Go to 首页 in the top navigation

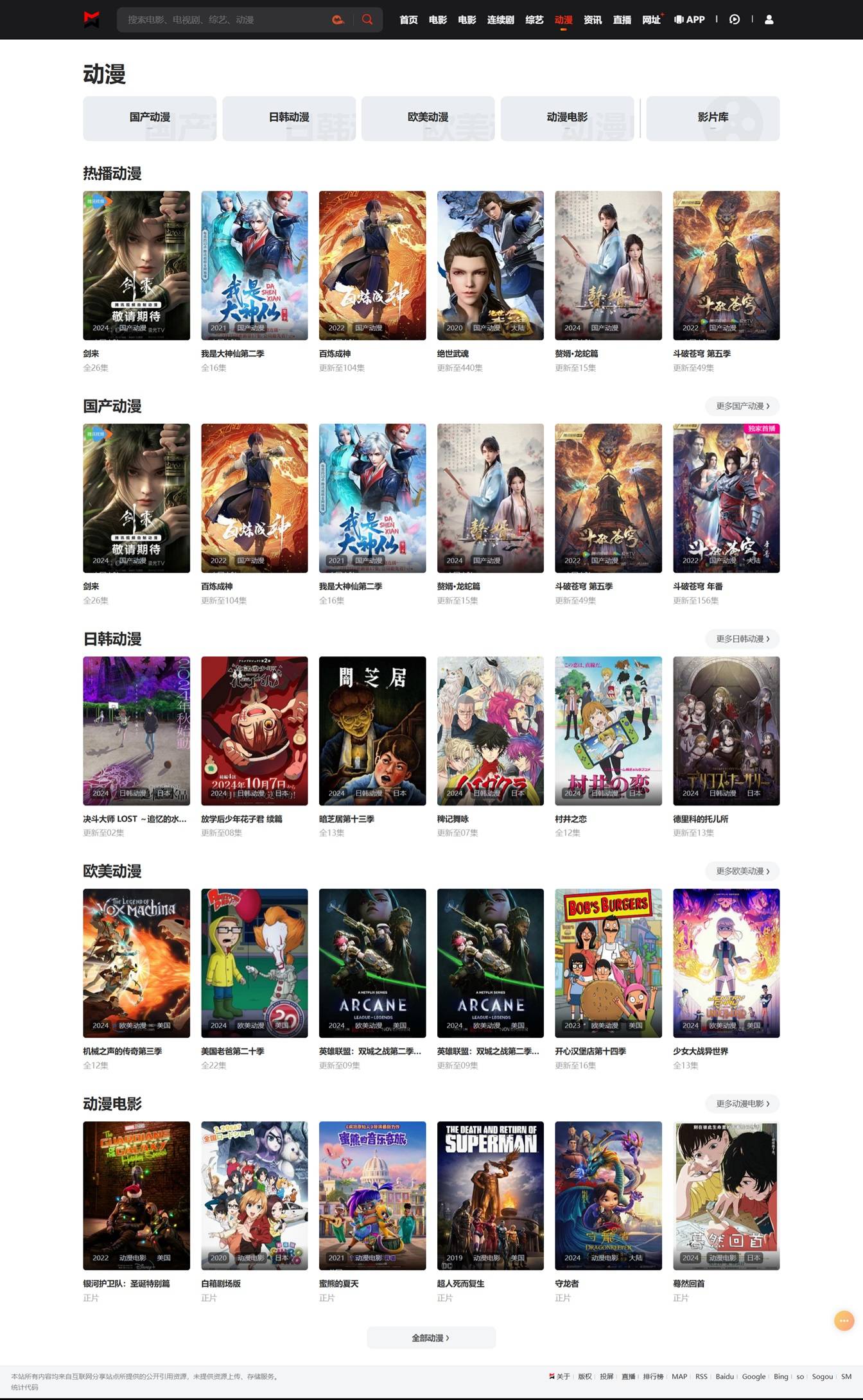point(408,20)
